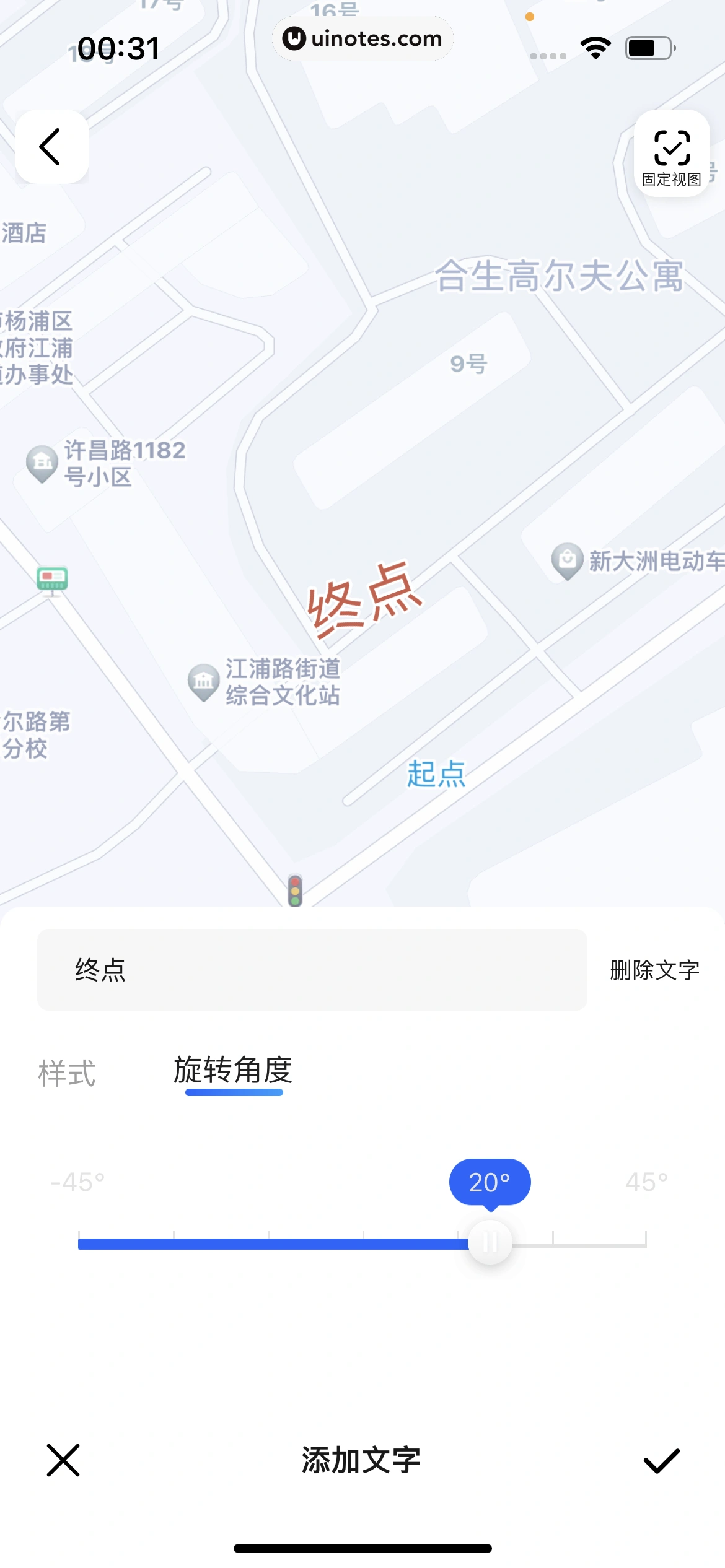Tap the 许昌路1182号小区 location pin
Screen dimensions: 725x1568
pos(41,461)
